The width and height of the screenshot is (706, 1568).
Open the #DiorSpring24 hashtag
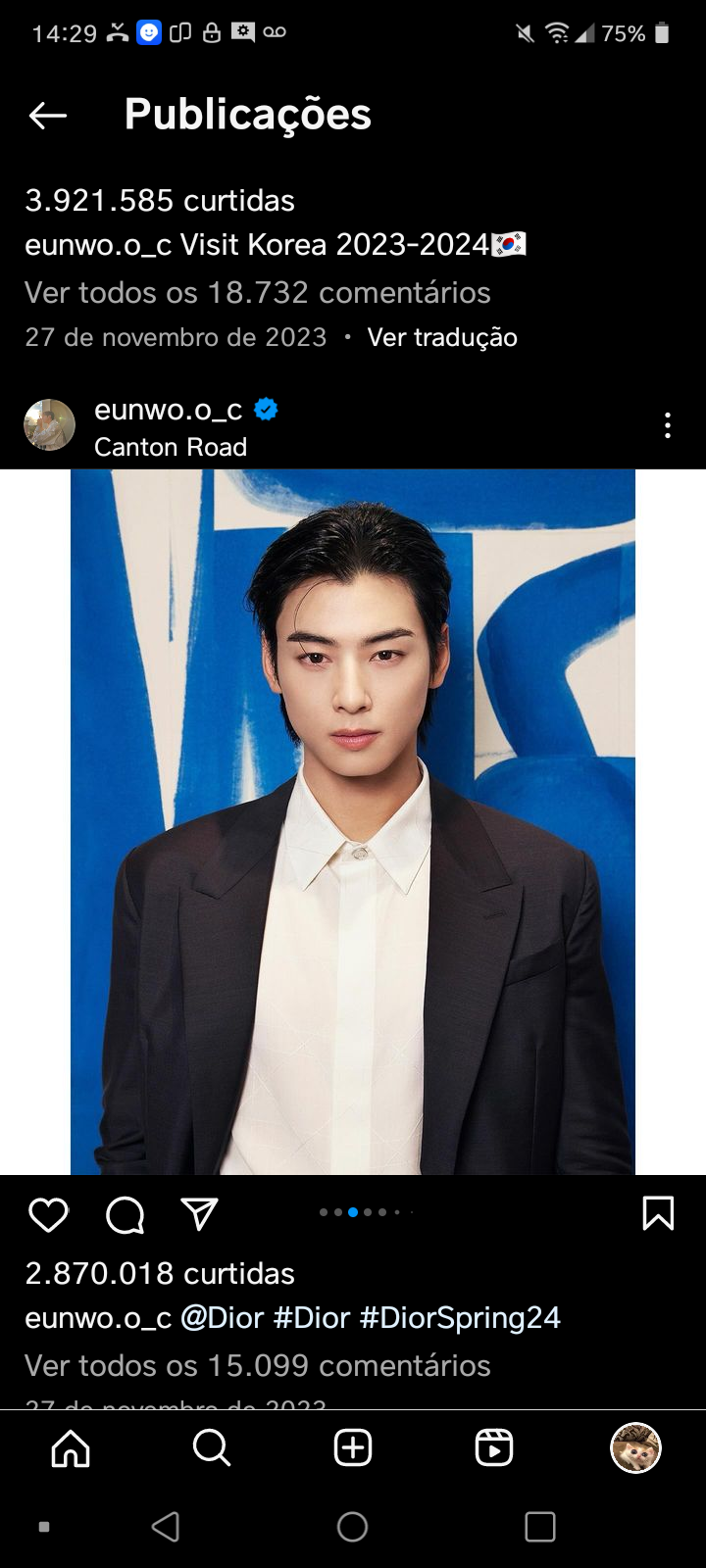click(x=460, y=1317)
